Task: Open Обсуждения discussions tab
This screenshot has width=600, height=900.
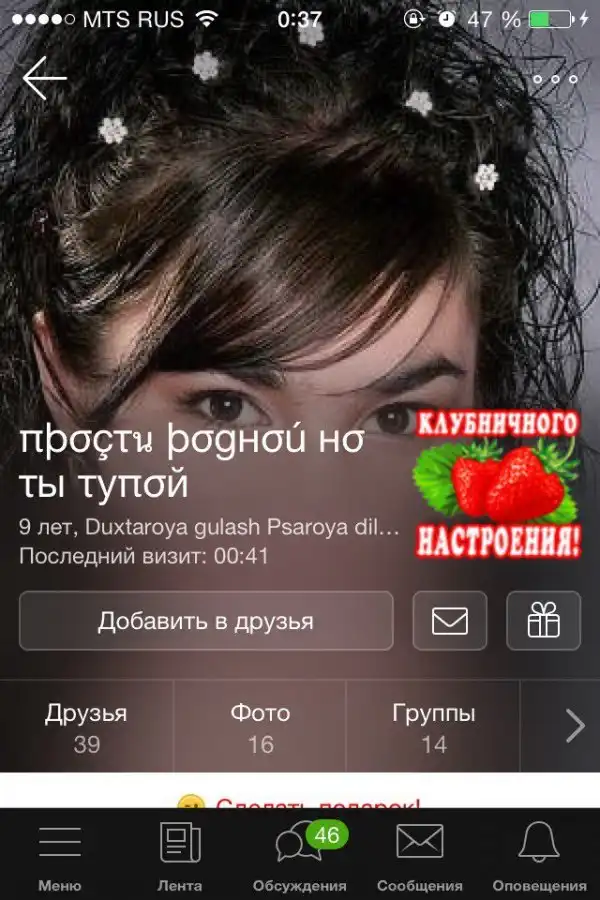Action: pos(300,855)
